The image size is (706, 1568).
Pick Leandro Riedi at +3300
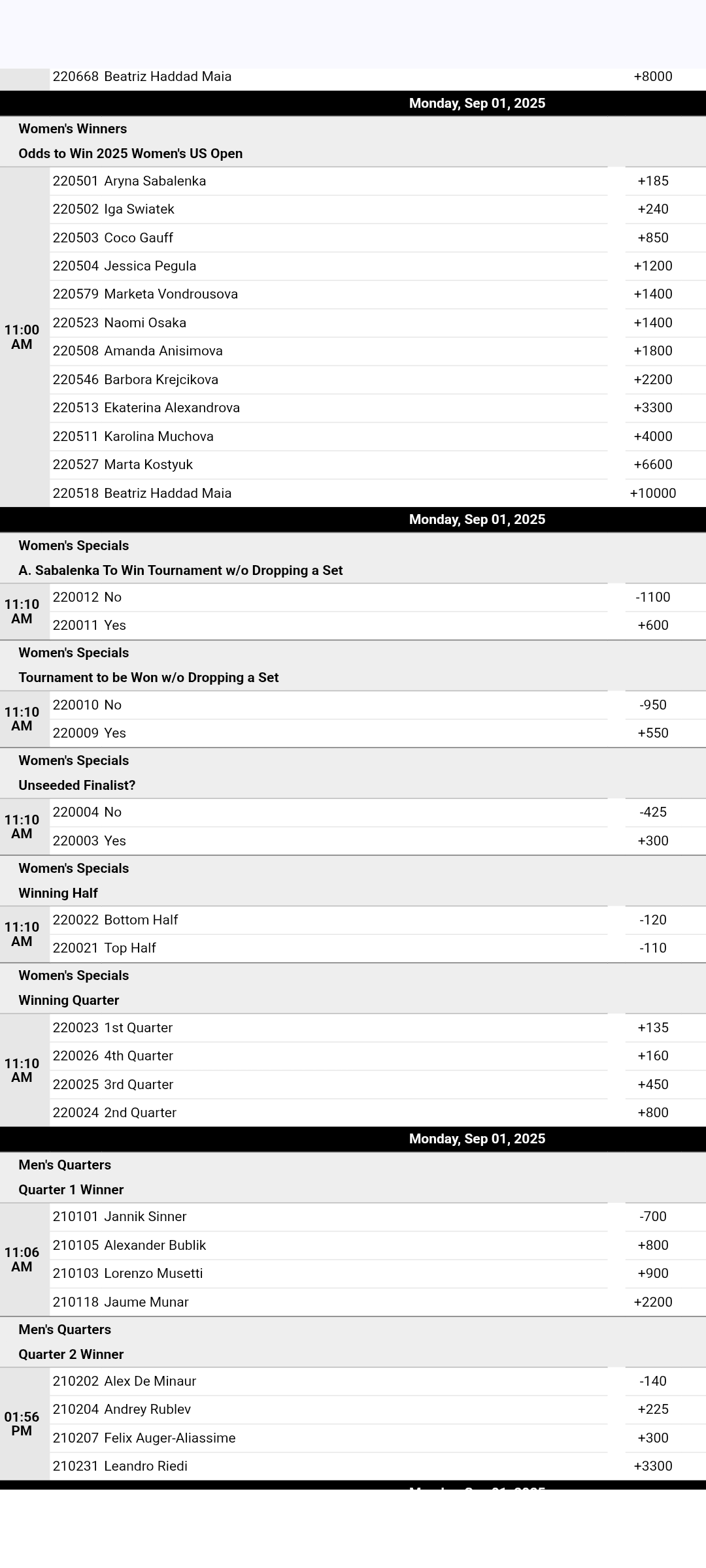pyautogui.click(x=652, y=1466)
